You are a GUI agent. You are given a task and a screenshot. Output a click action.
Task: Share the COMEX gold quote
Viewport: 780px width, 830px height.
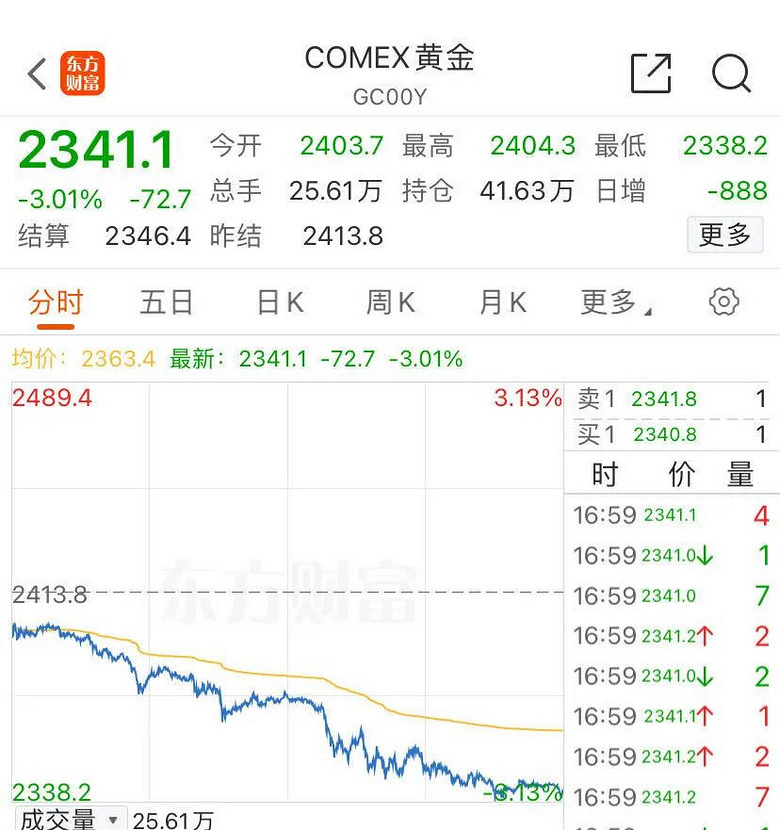[x=650, y=73]
